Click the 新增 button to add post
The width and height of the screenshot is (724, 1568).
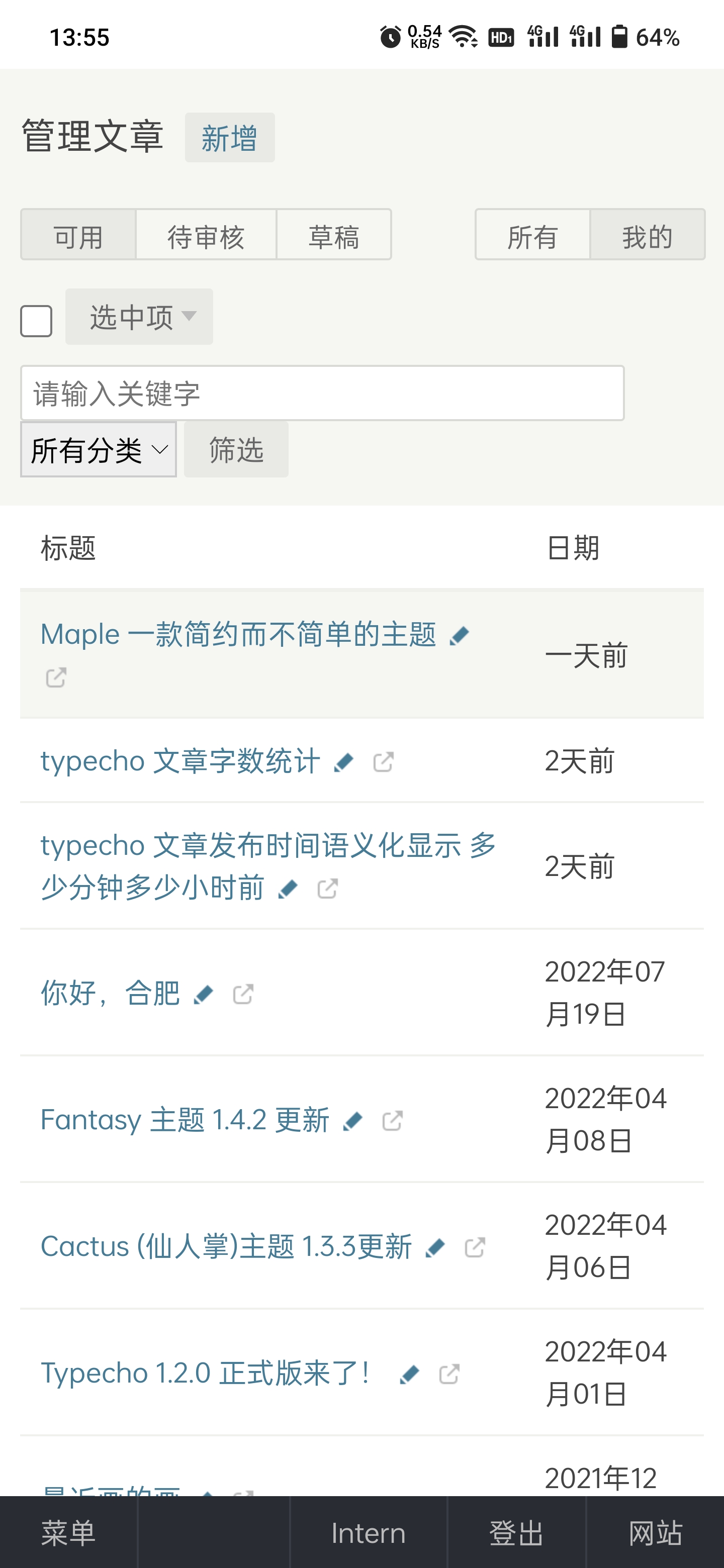click(x=230, y=138)
